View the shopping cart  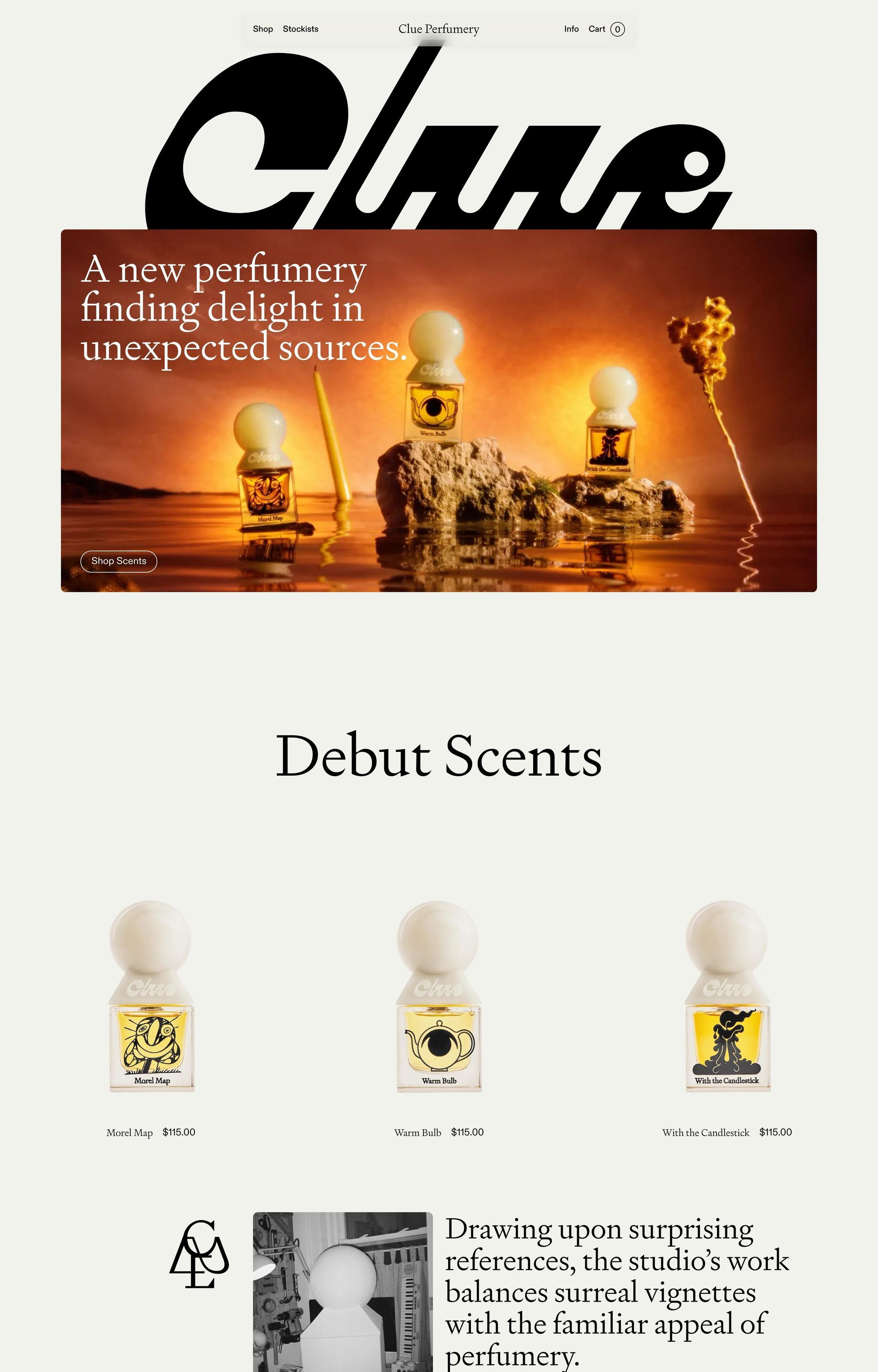coord(606,29)
